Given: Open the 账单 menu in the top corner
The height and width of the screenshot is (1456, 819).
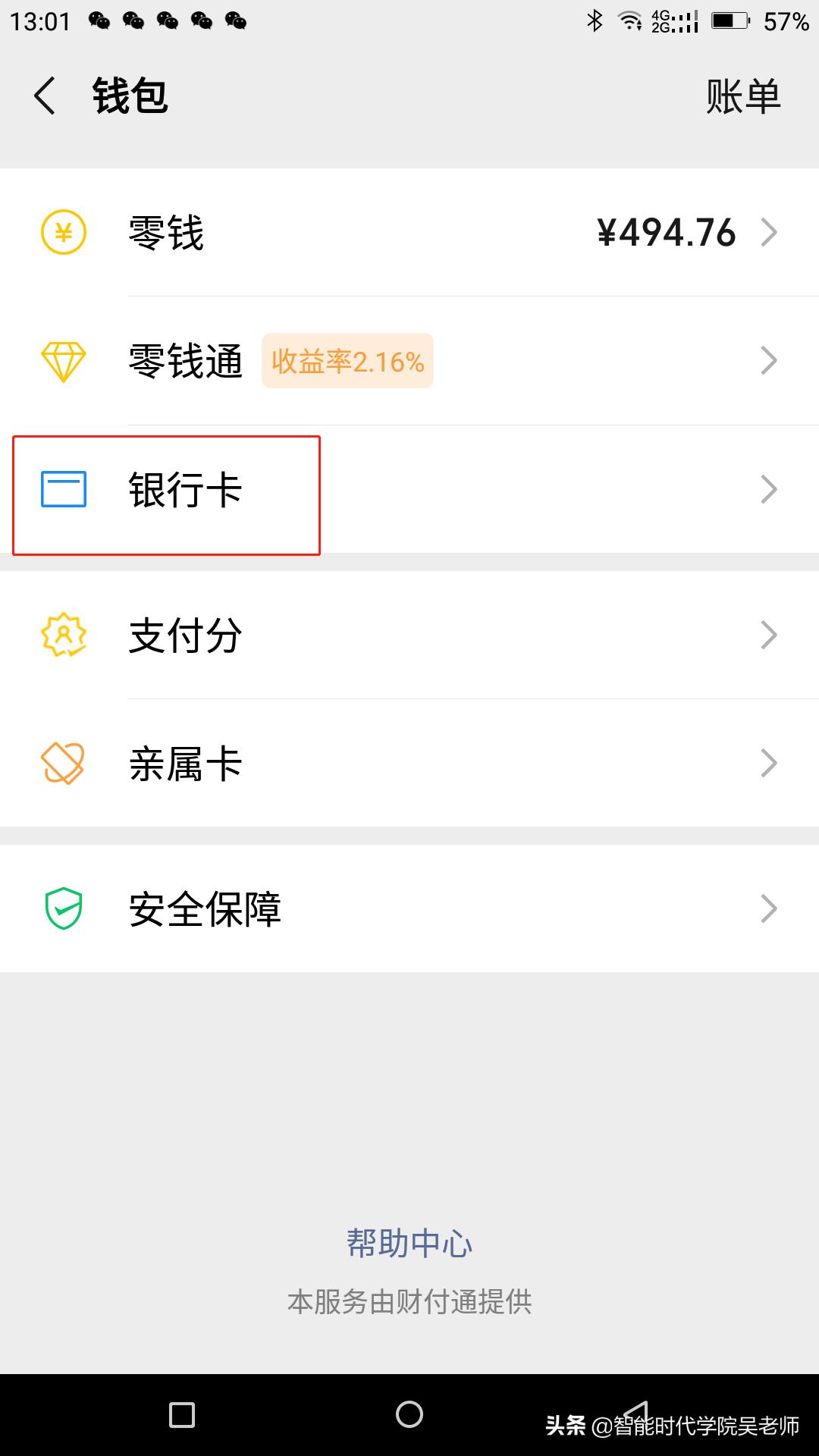Looking at the screenshot, I should [744, 96].
